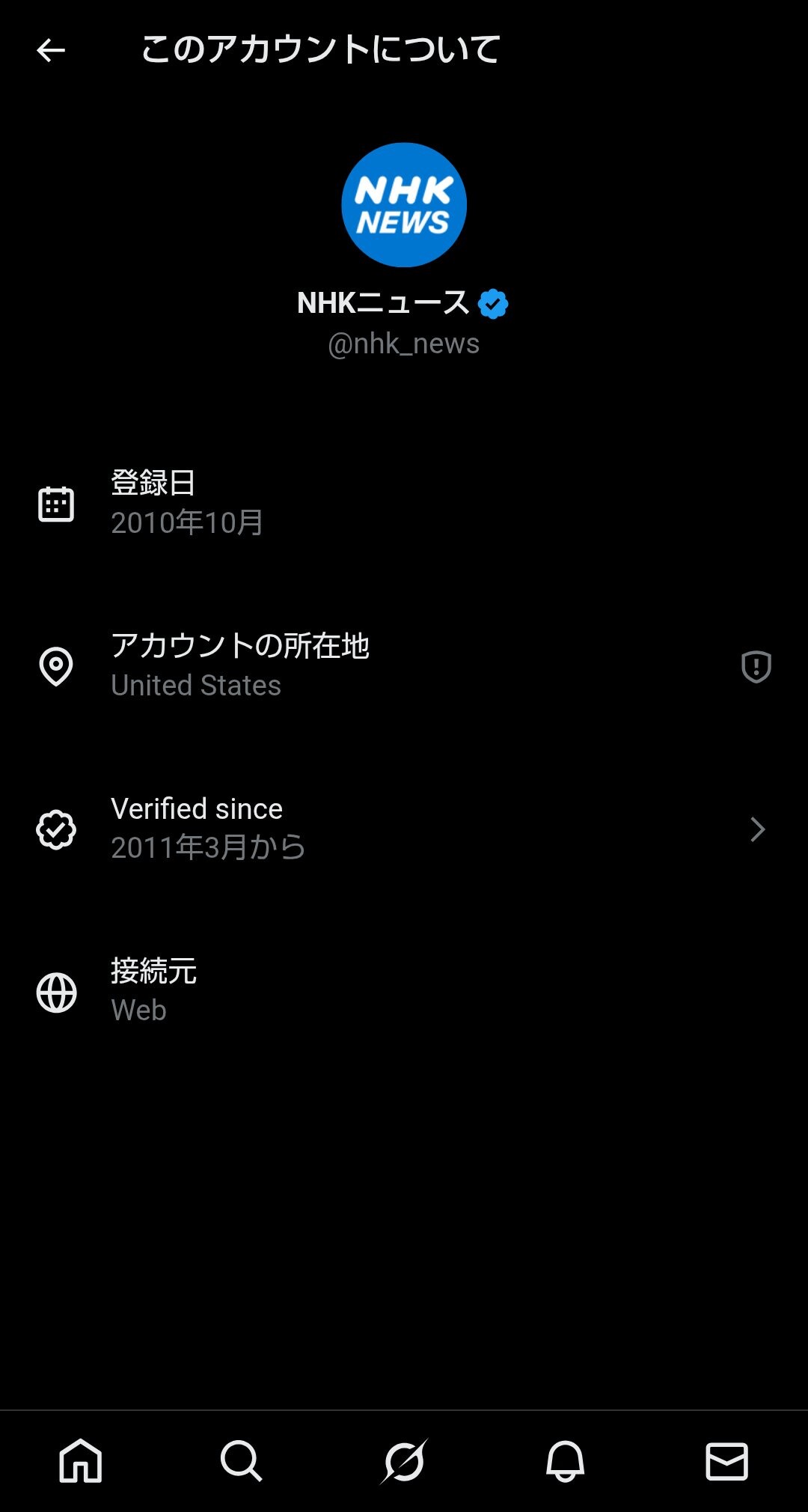808x1512 pixels.
Task: Go back using the top arrow
Action: point(51,51)
